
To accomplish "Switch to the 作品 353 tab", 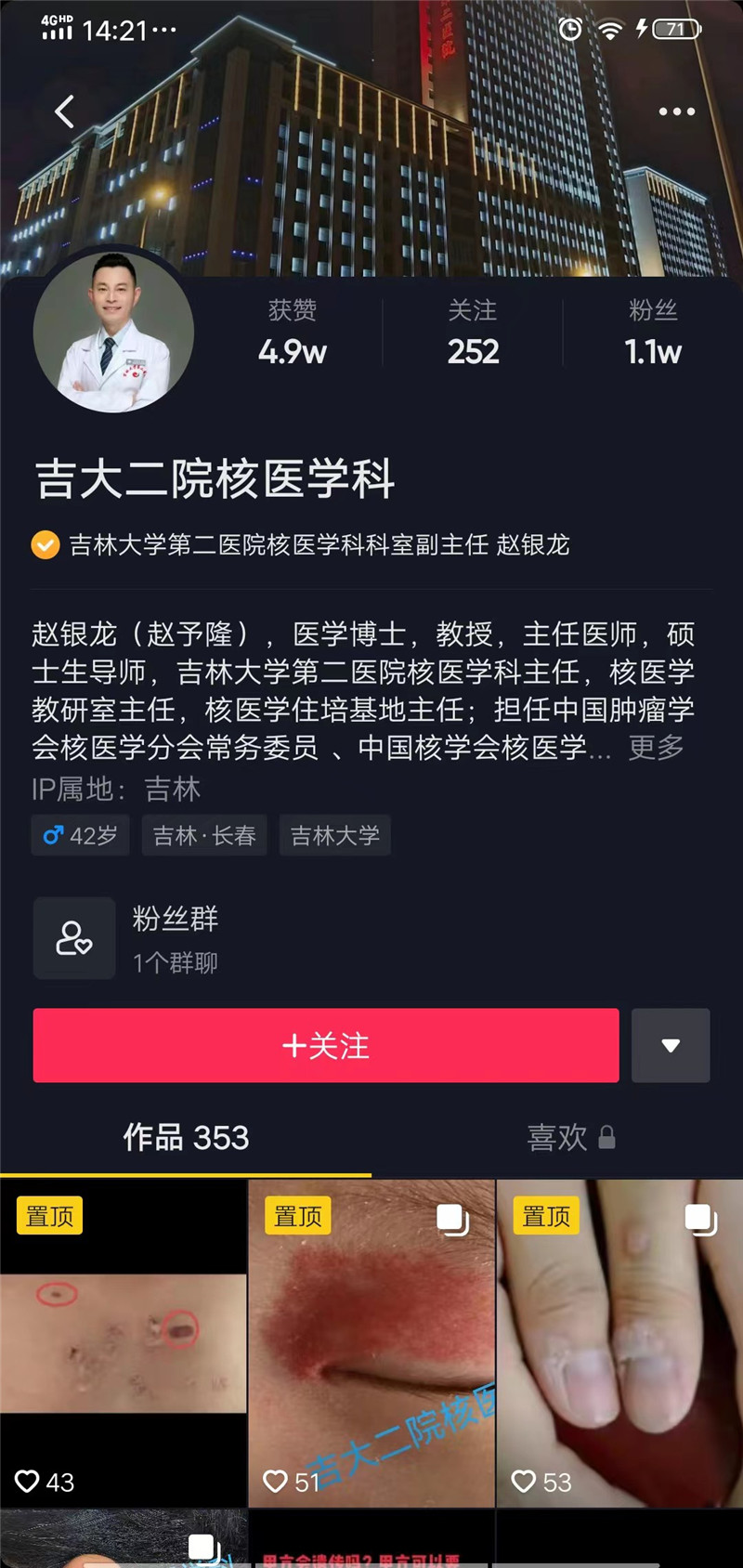I will (x=186, y=1138).
